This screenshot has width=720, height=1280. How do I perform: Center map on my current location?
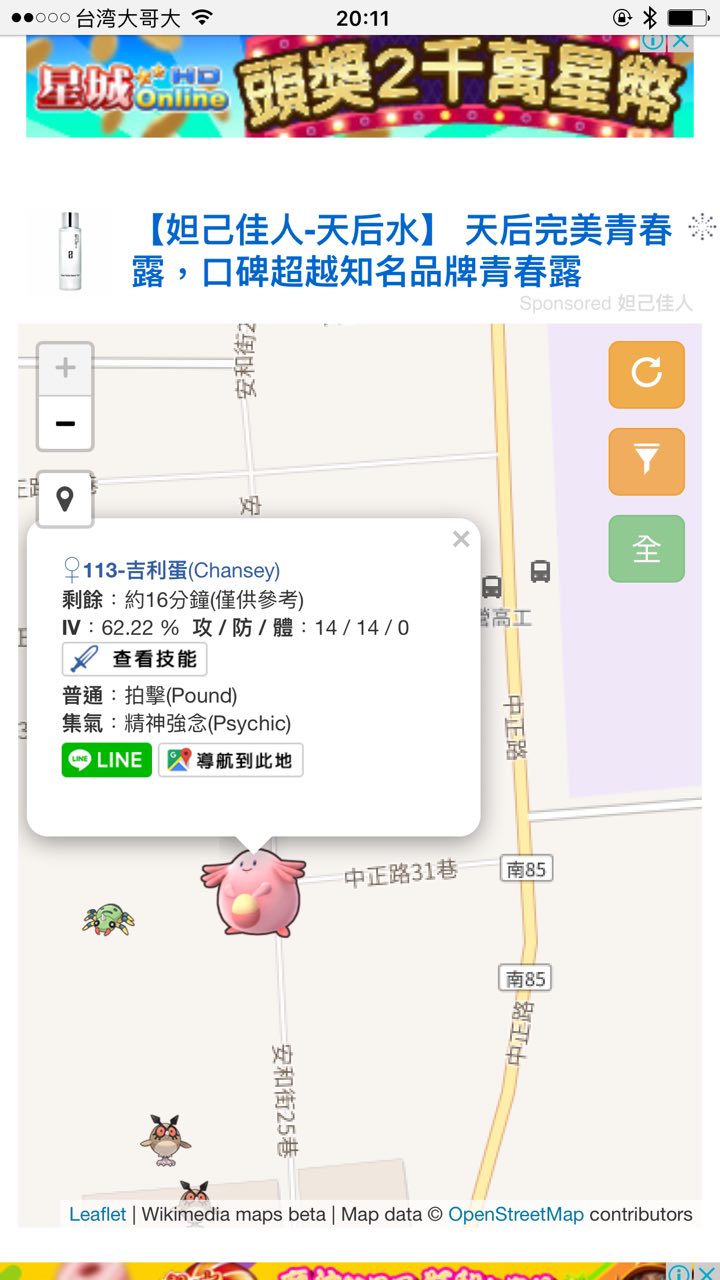pyautogui.click(x=65, y=498)
